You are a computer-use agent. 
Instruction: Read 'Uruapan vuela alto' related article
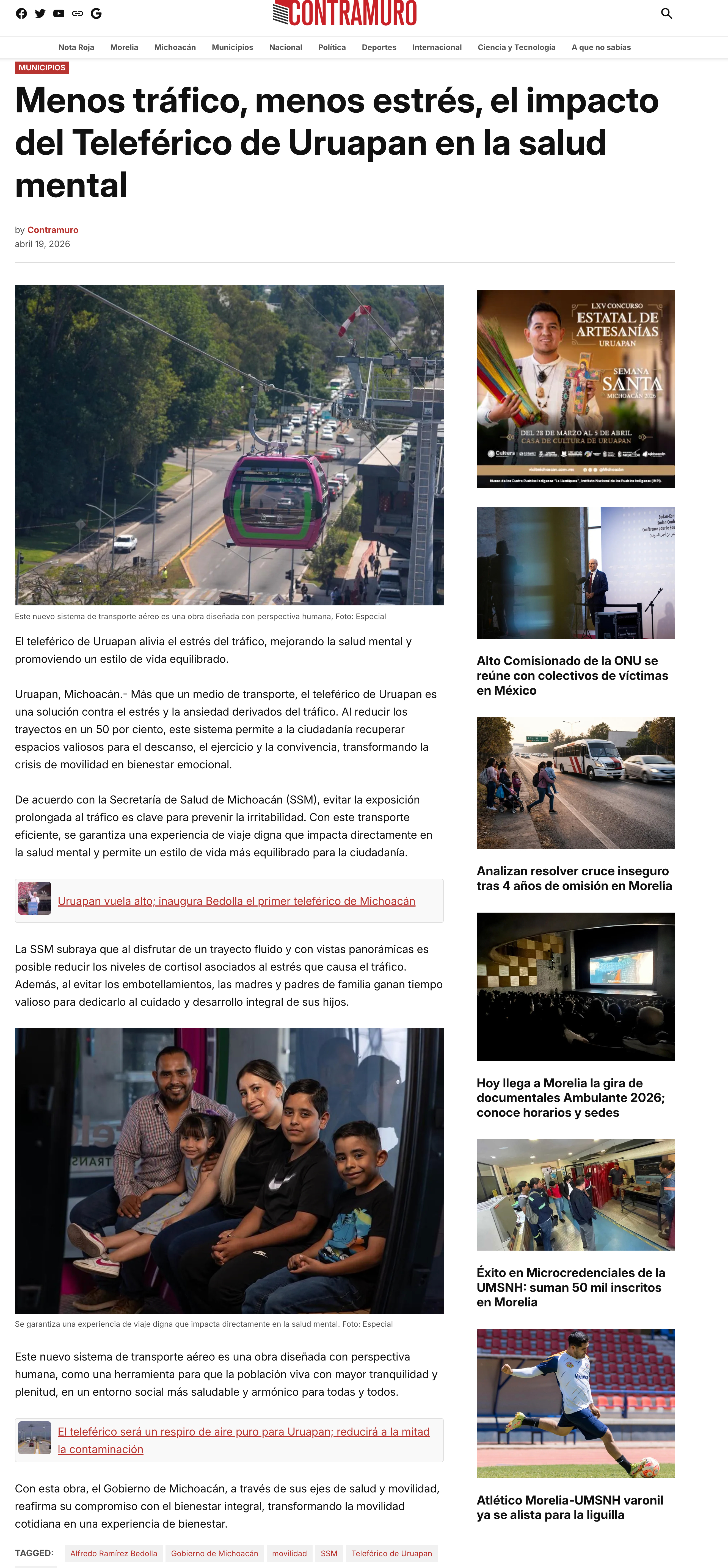[236, 901]
